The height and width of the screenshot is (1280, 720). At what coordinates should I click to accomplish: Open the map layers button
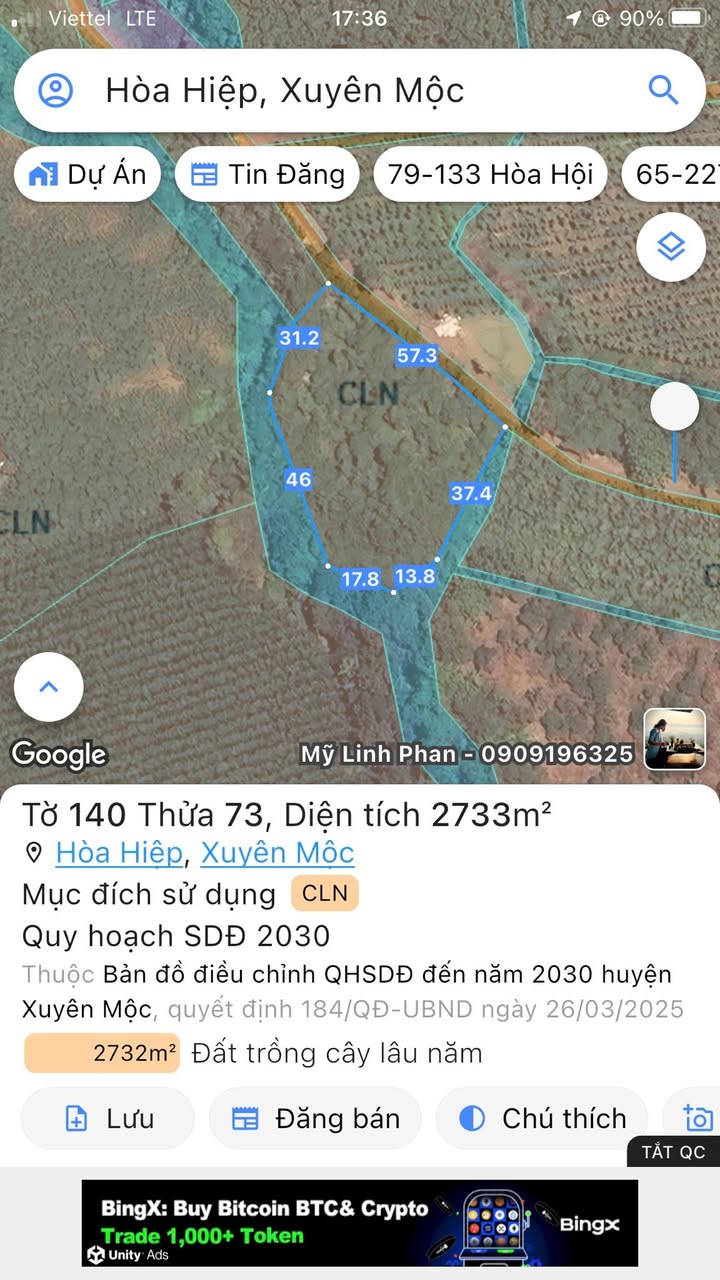point(671,246)
